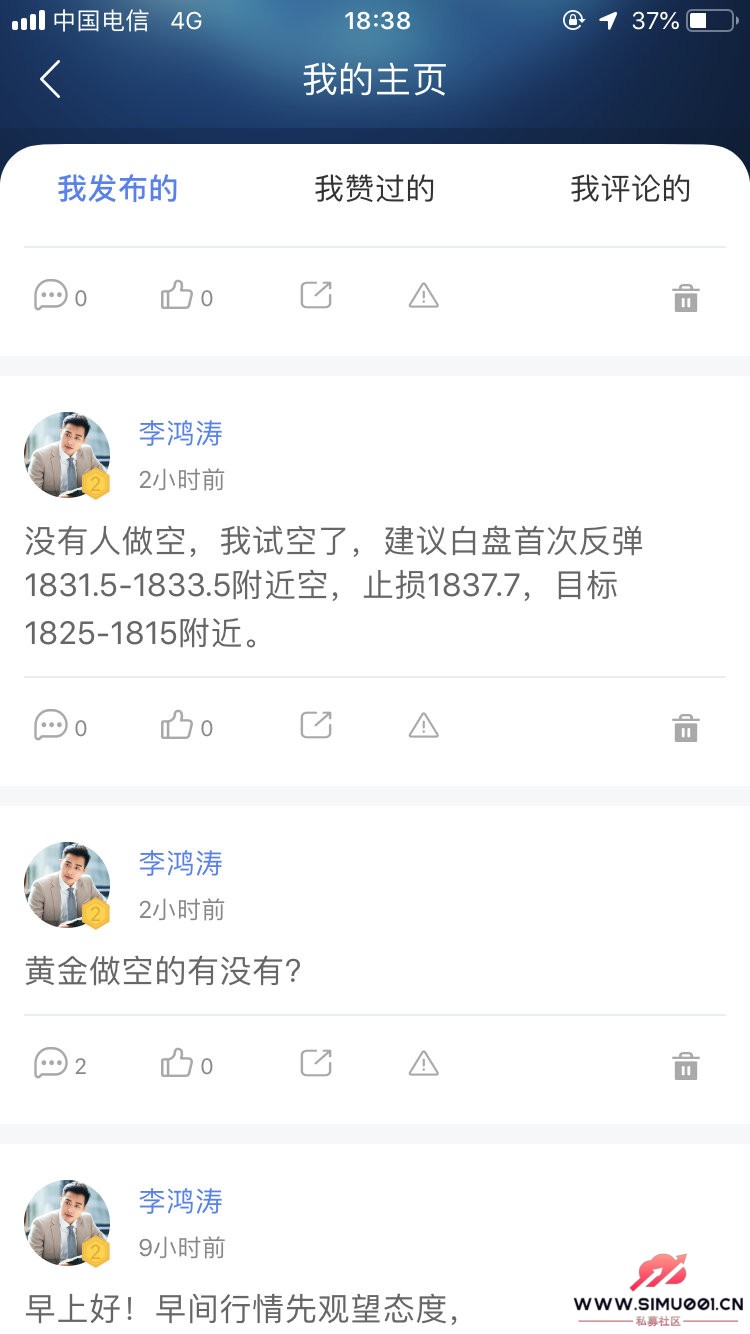Delete the 黄金做空的有没有 post
The image size is (750, 1334).
(686, 1066)
